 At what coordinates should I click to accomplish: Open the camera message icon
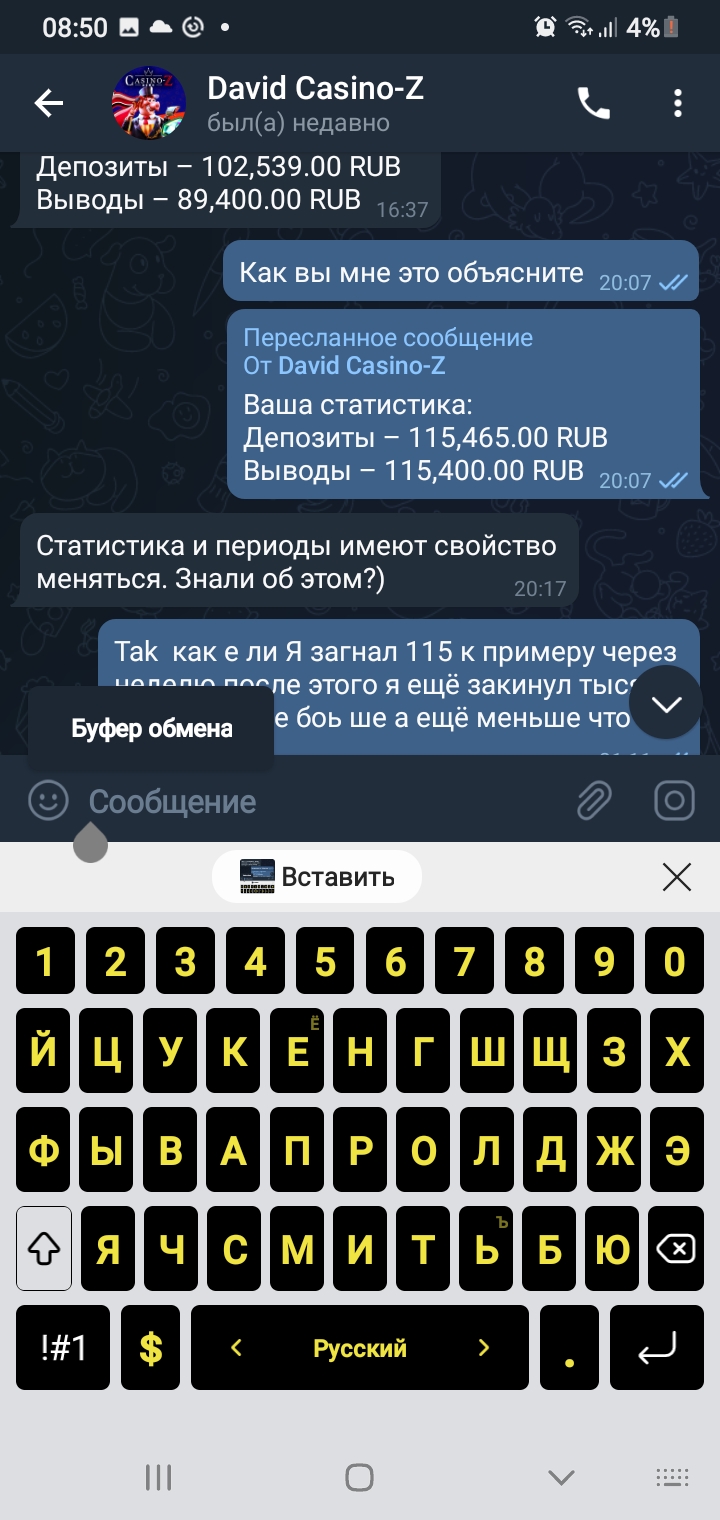click(675, 801)
